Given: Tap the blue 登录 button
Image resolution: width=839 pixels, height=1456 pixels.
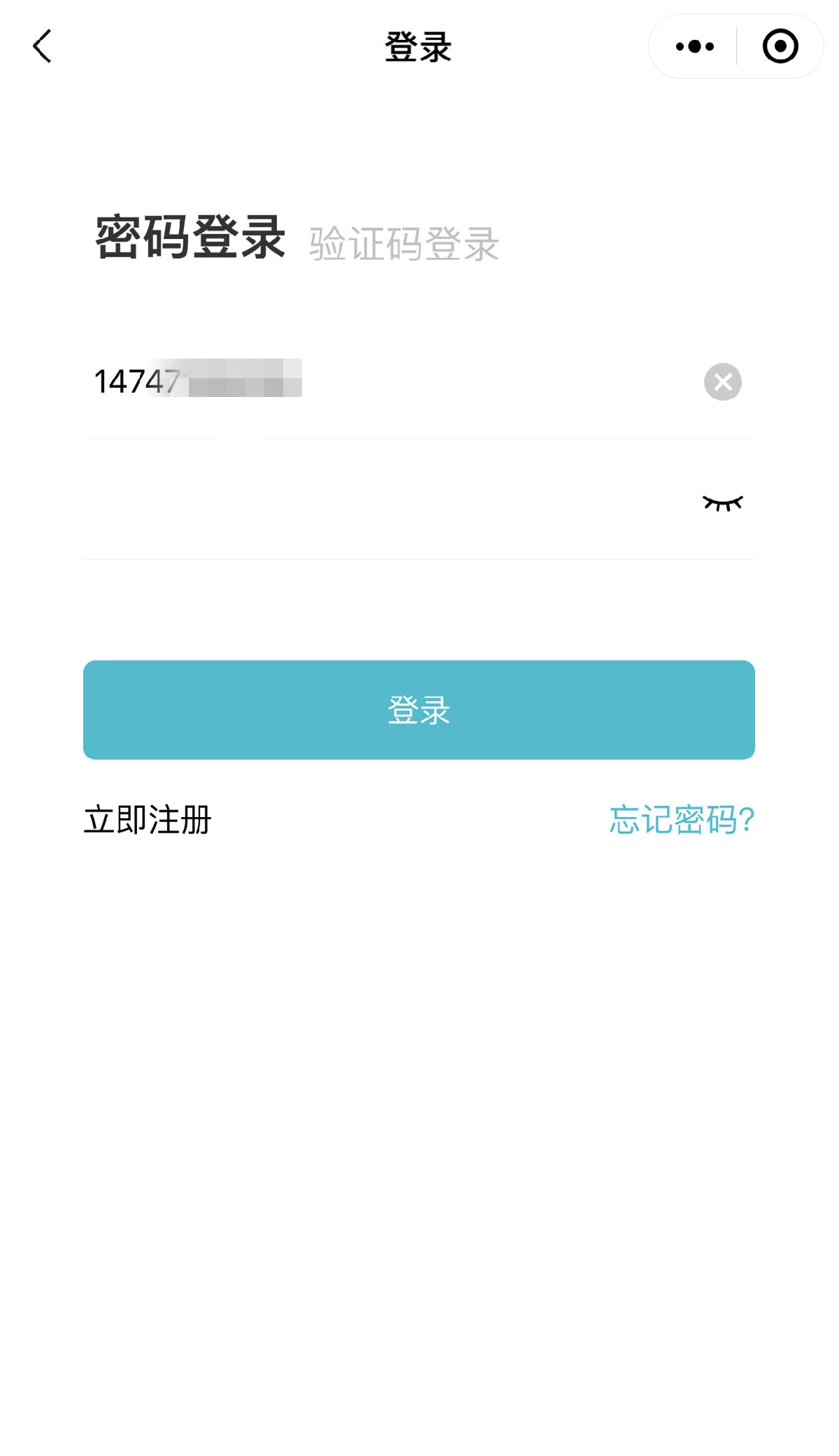Looking at the screenshot, I should [419, 709].
